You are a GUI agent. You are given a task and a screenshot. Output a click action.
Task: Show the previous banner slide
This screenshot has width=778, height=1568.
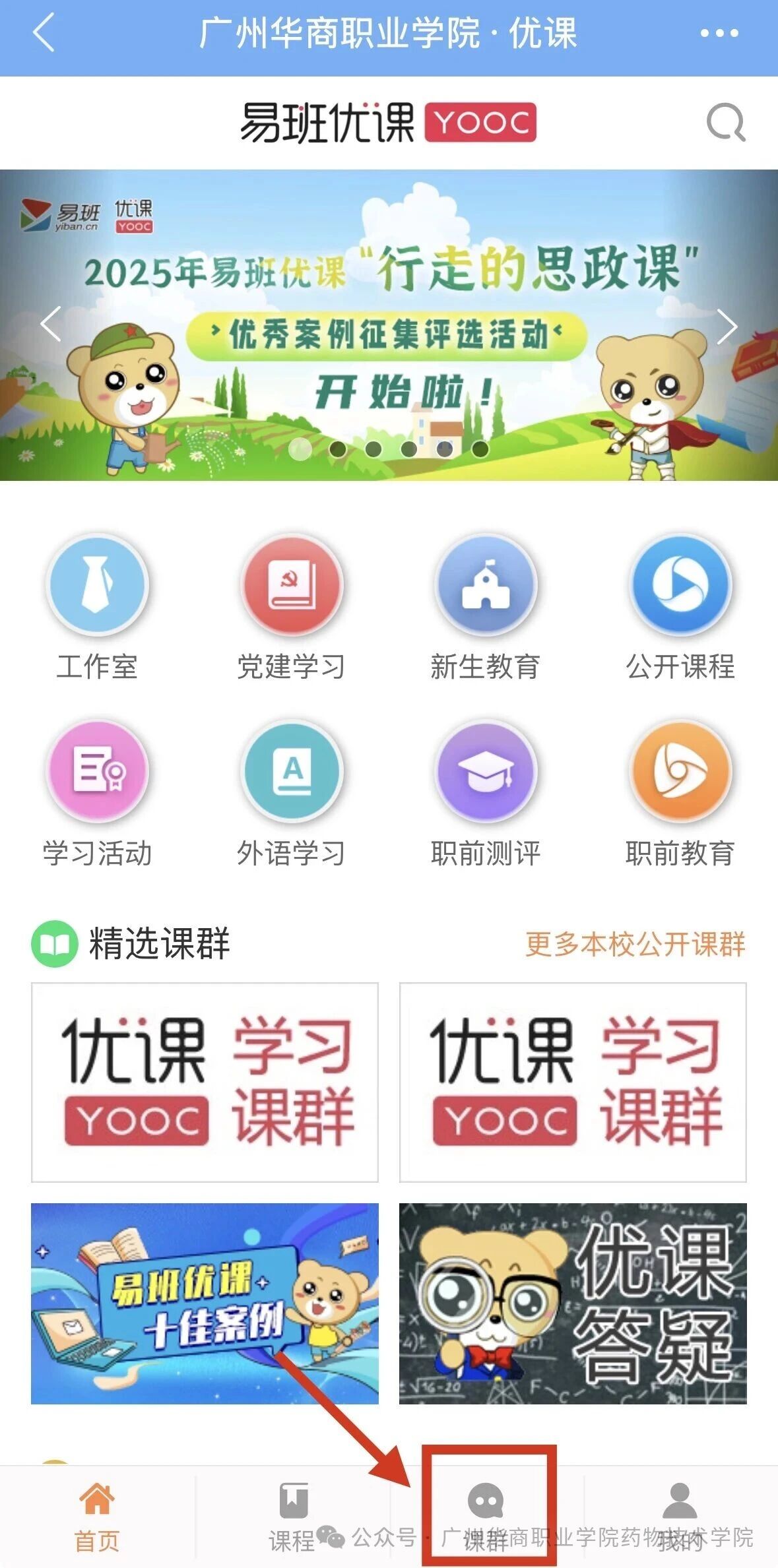51,324
